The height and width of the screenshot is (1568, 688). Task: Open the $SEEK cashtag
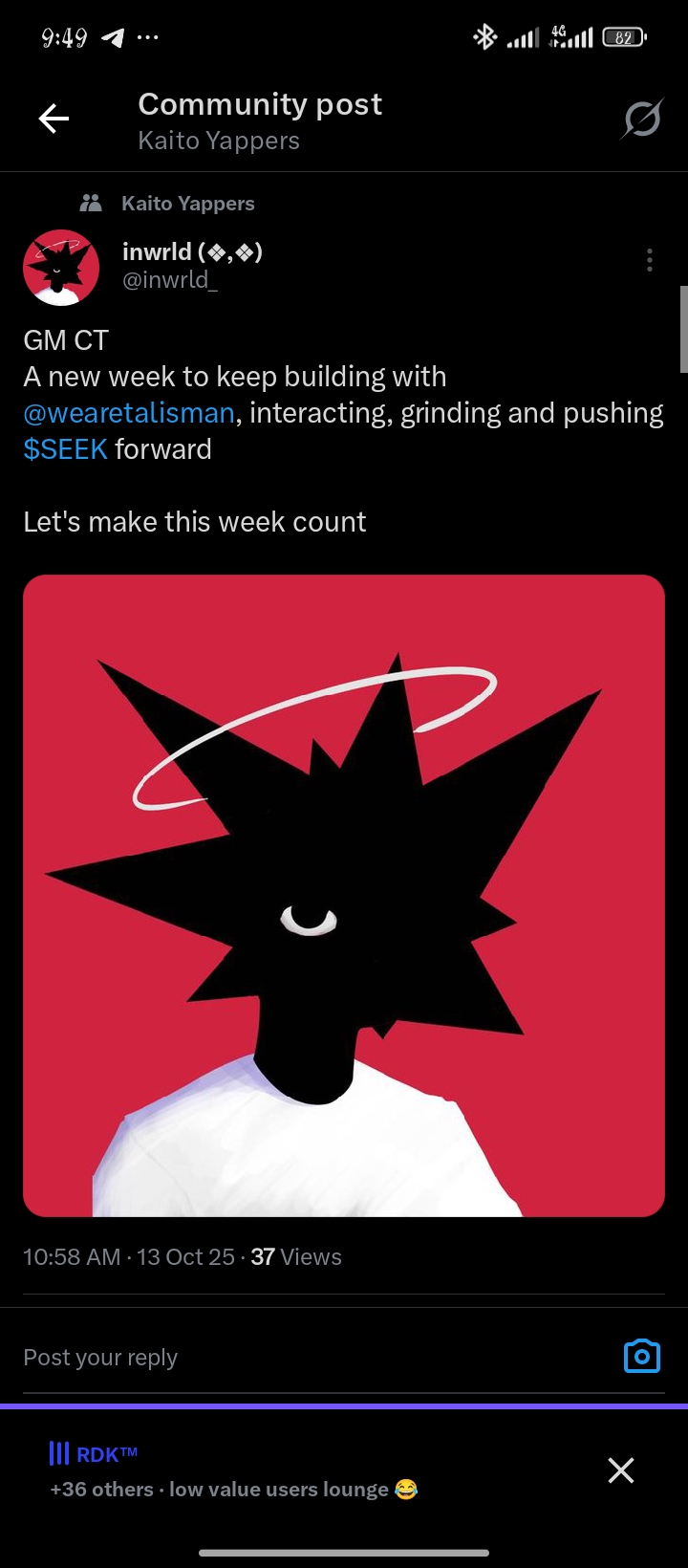coord(65,449)
